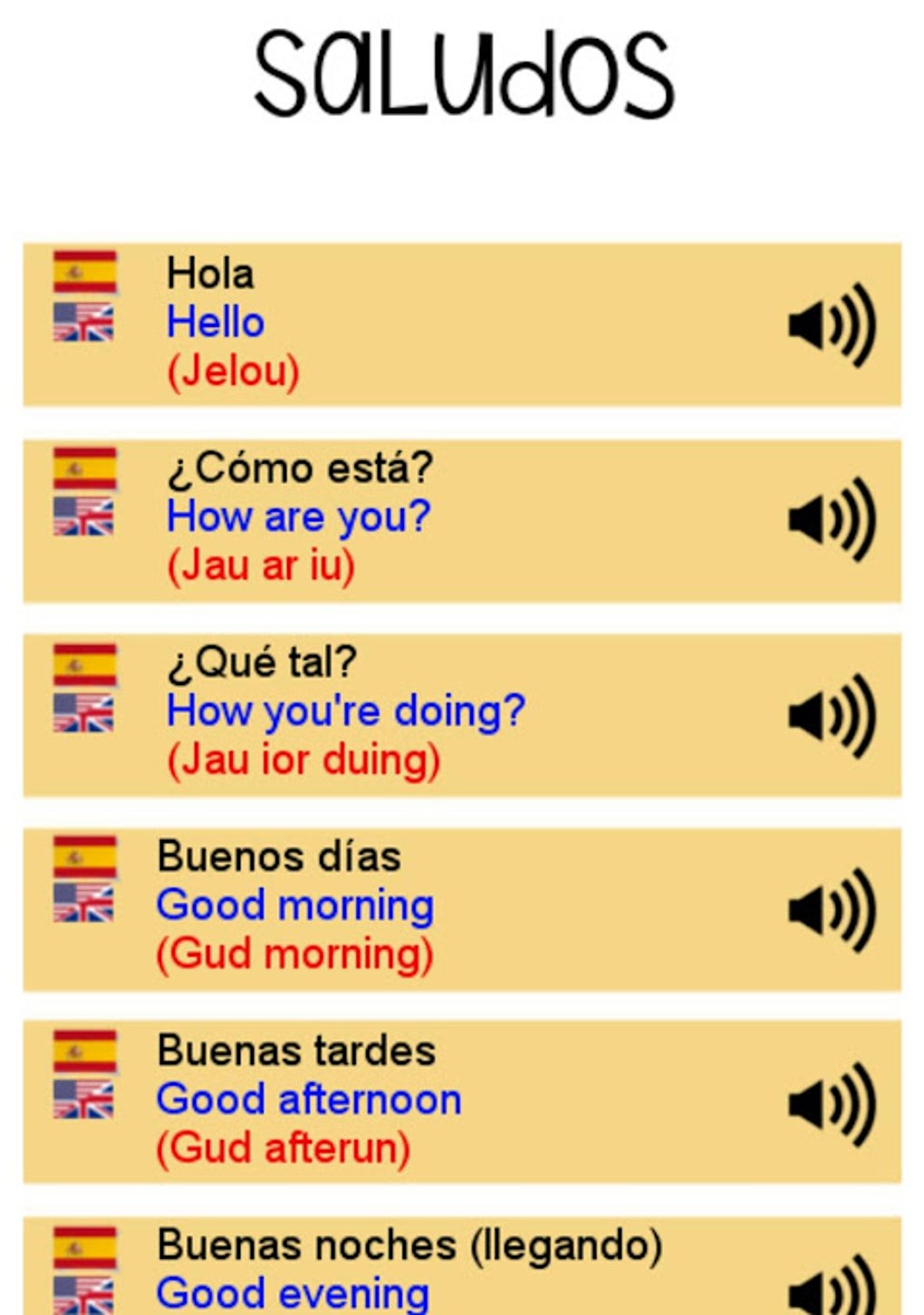Play the audio for Good evening
This screenshot has width=924, height=1315.
[x=832, y=1287]
